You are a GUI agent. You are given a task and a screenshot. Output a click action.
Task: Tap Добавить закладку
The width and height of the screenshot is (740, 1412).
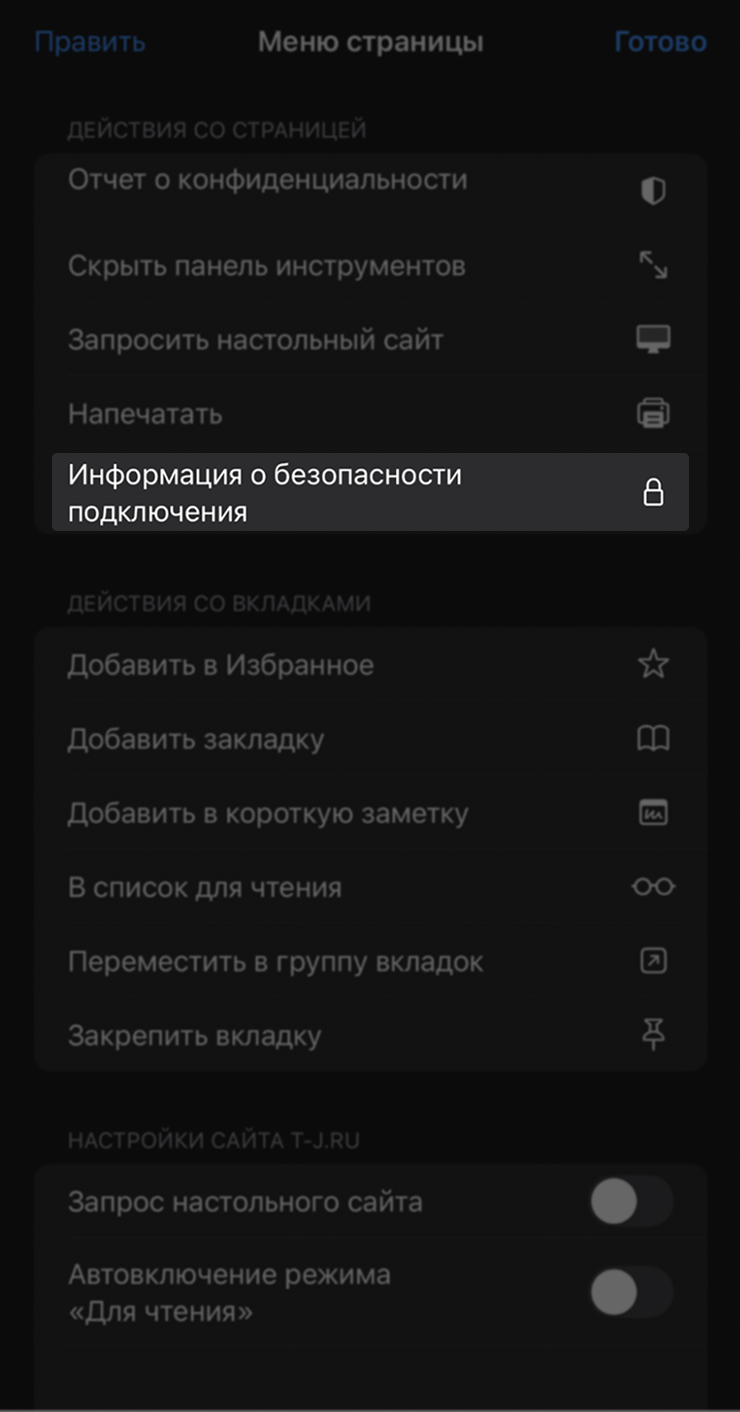[370, 739]
